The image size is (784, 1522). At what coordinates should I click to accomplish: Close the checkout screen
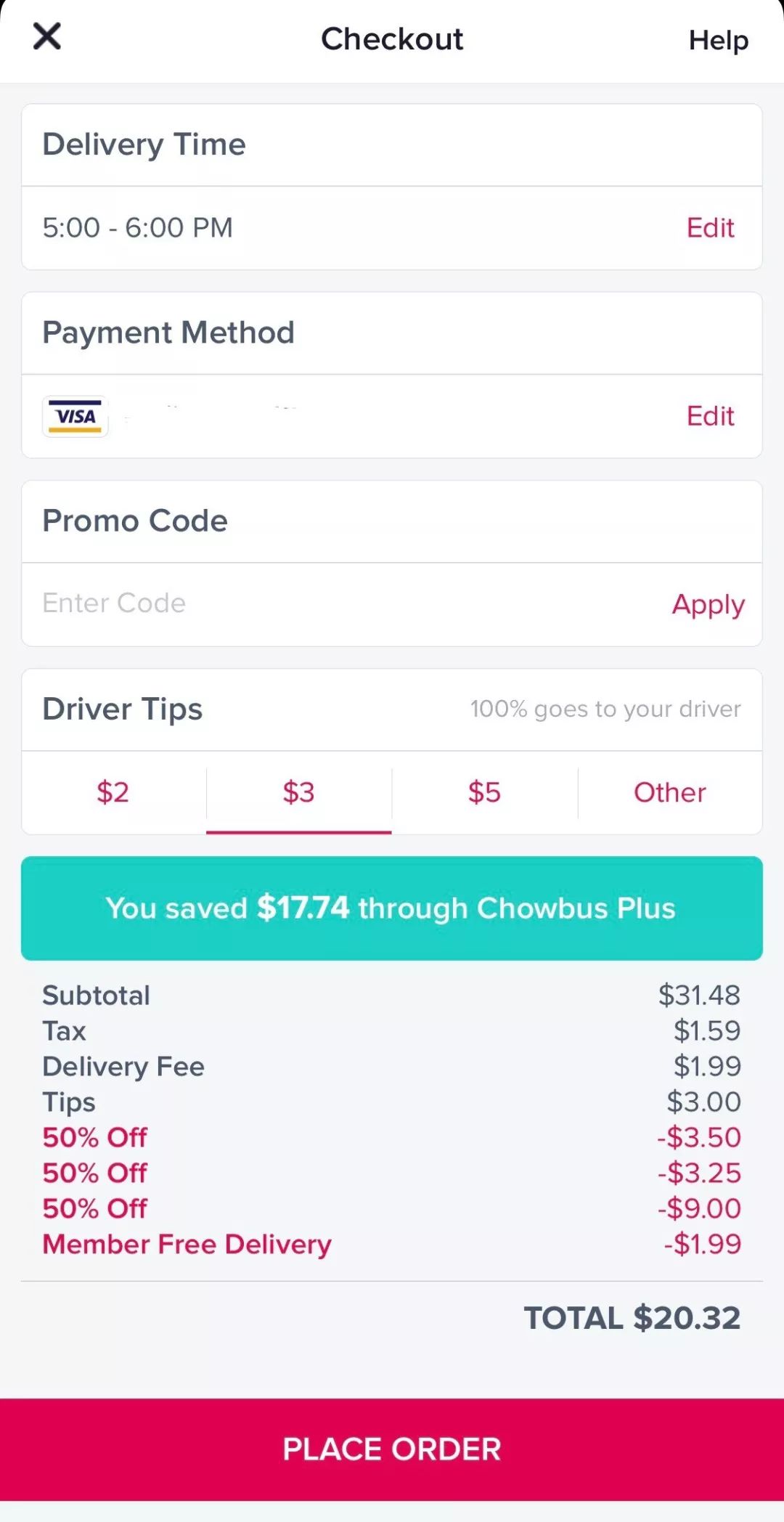coord(47,36)
